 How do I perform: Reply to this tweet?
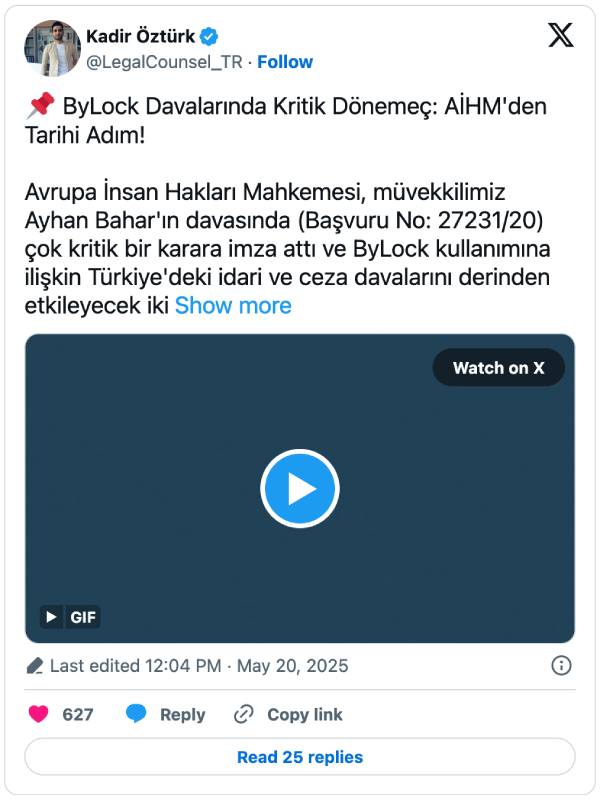[166, 714]
